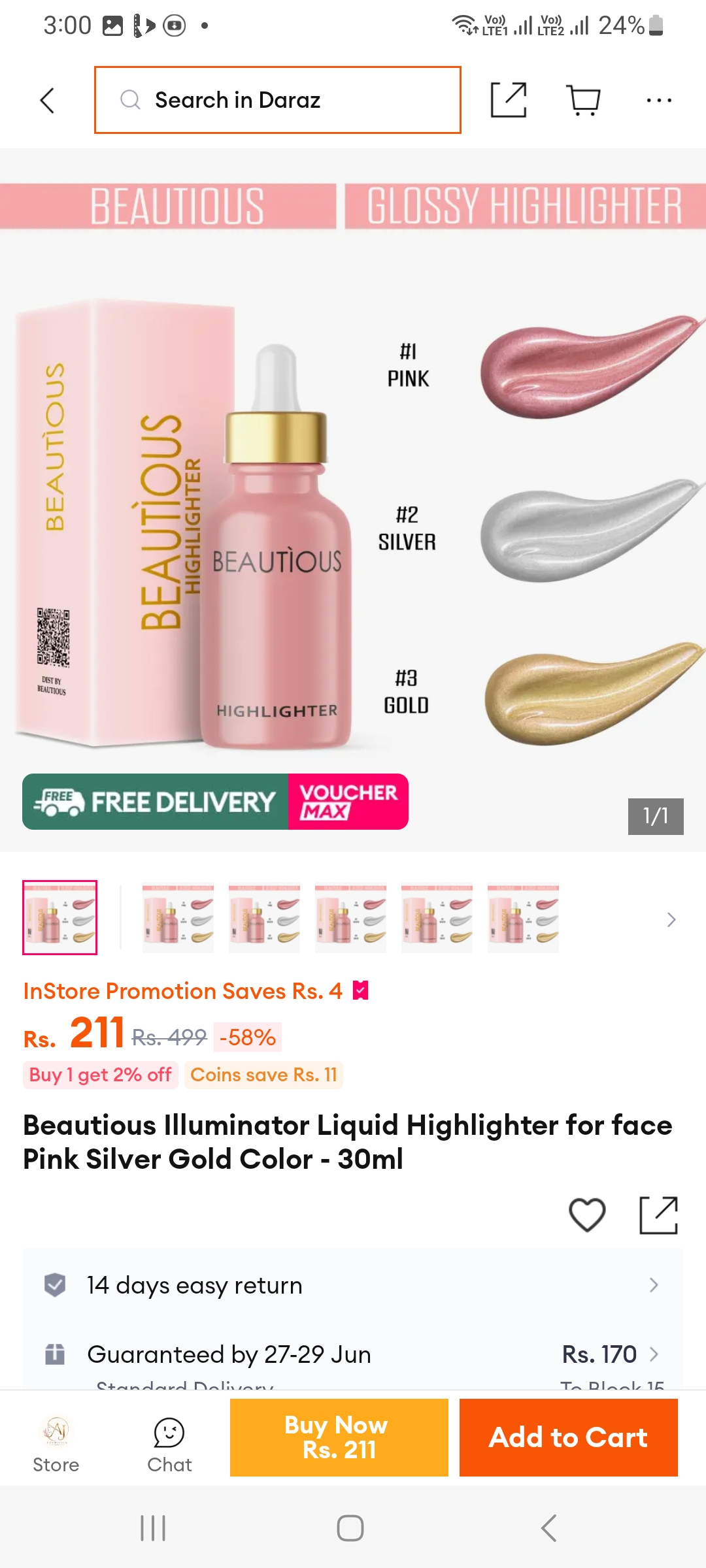Buy Now for Rs. 211

point(339,1437)
